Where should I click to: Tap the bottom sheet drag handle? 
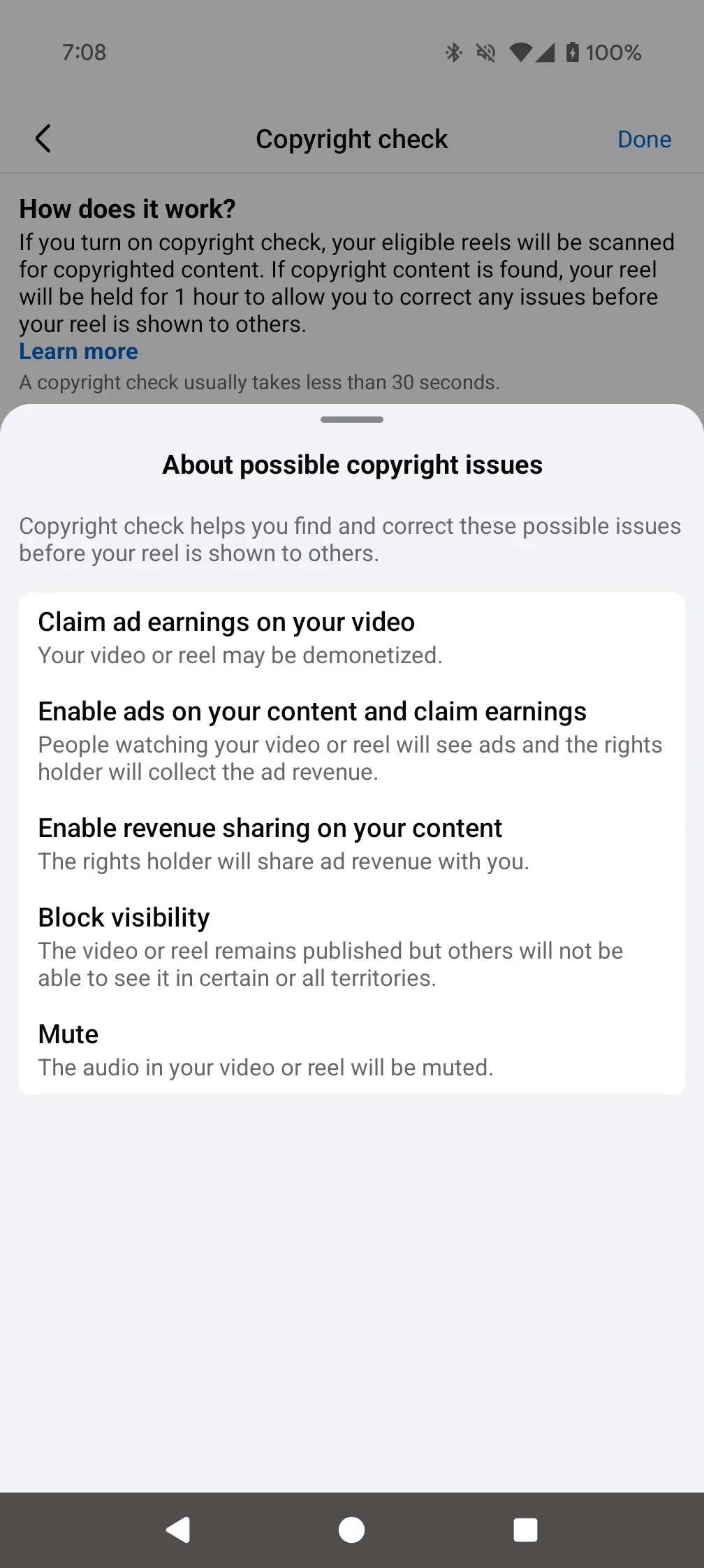(352, 420)
